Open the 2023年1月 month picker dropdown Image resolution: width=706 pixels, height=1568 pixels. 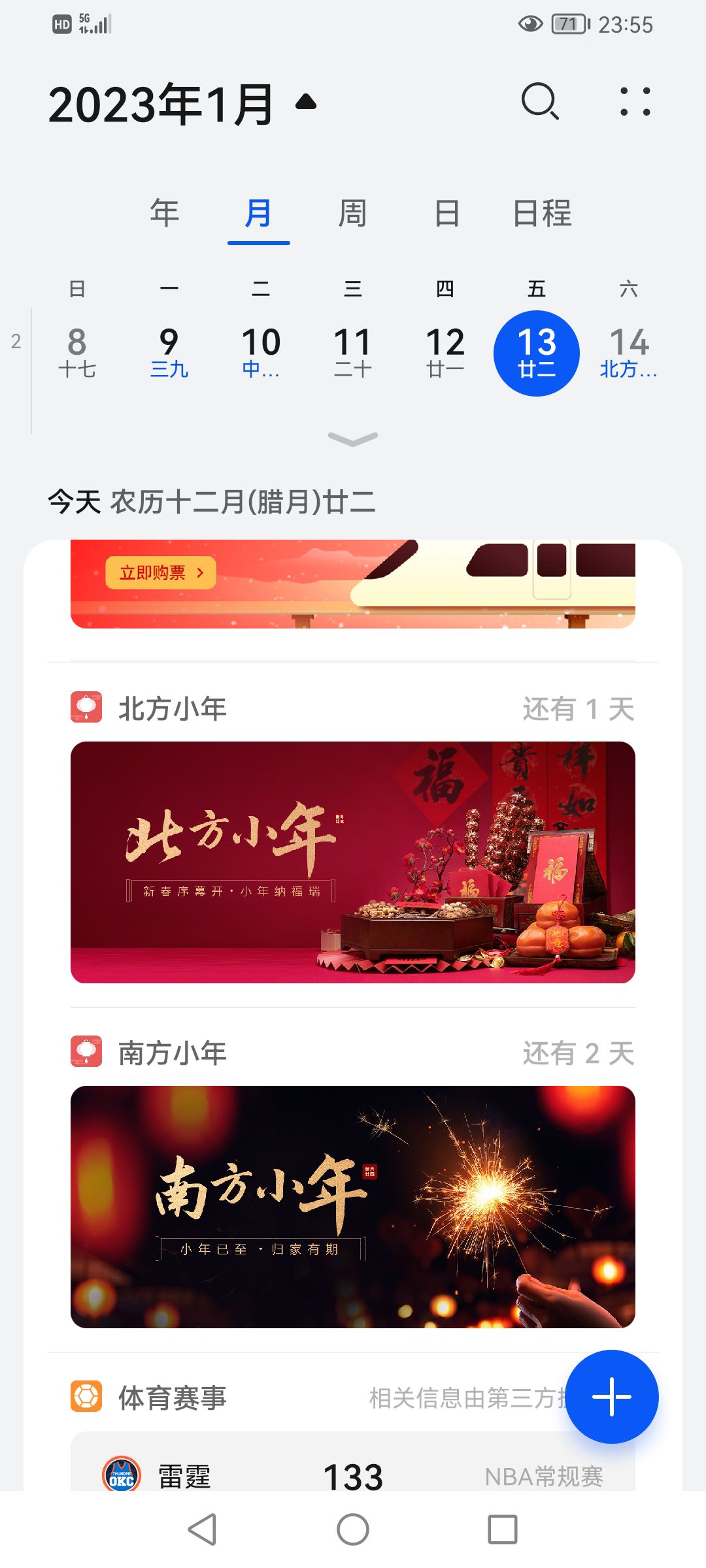(182, 104)
